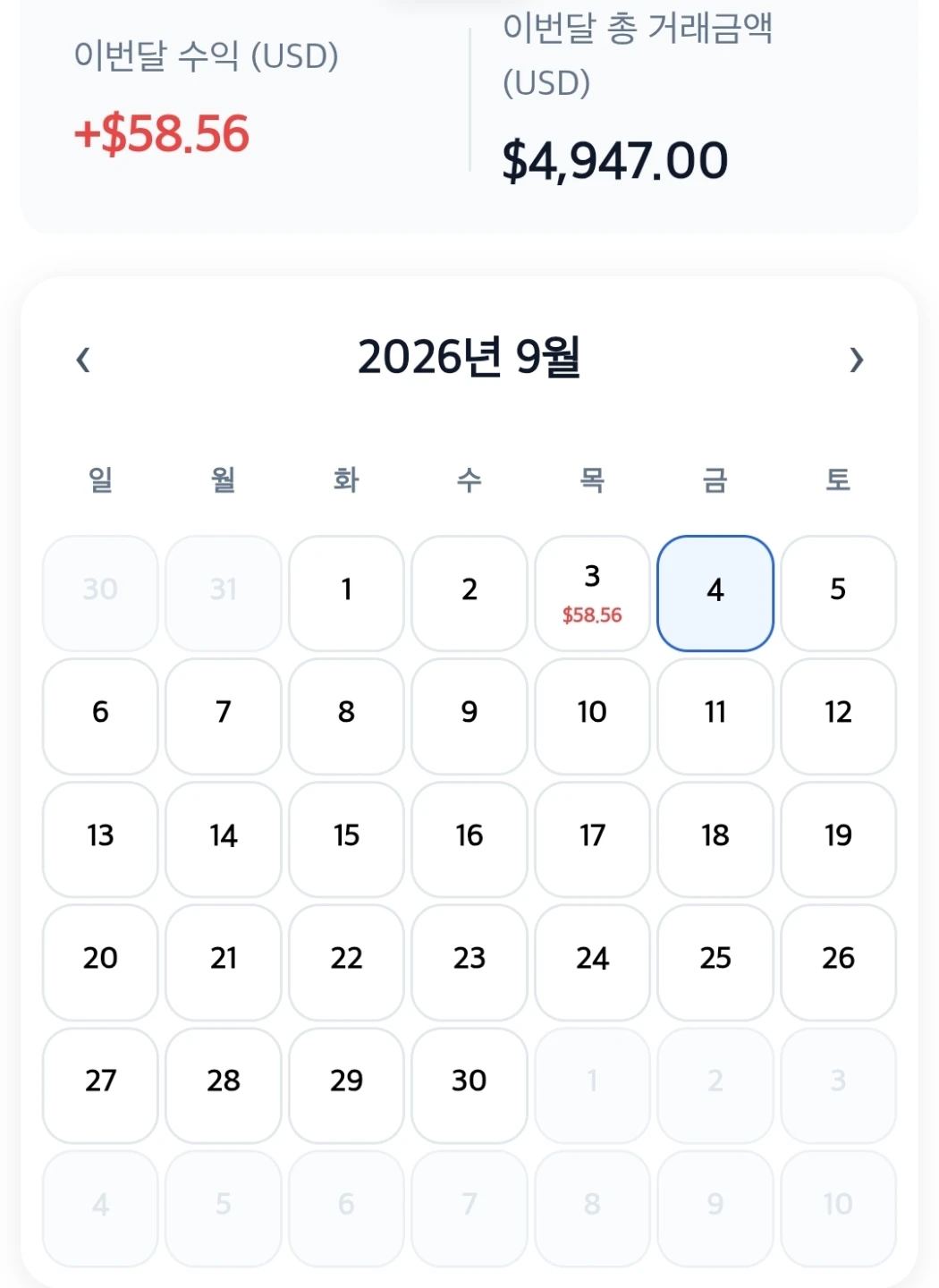Select September 1 on the calendar

346,594
